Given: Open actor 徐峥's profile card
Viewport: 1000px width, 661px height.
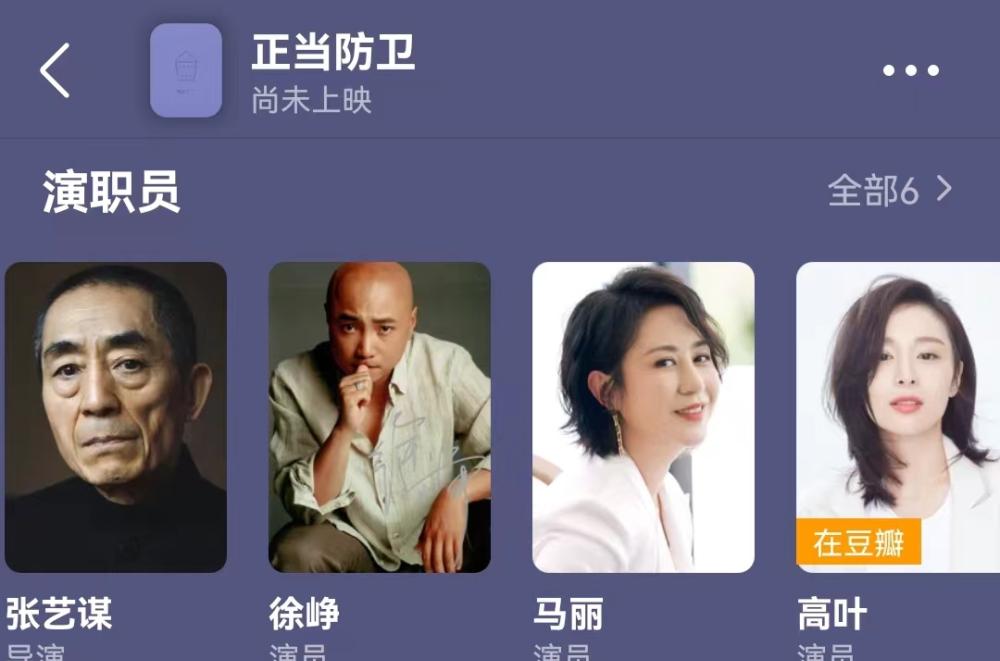Looking at the screenshot, I should 380,417.
